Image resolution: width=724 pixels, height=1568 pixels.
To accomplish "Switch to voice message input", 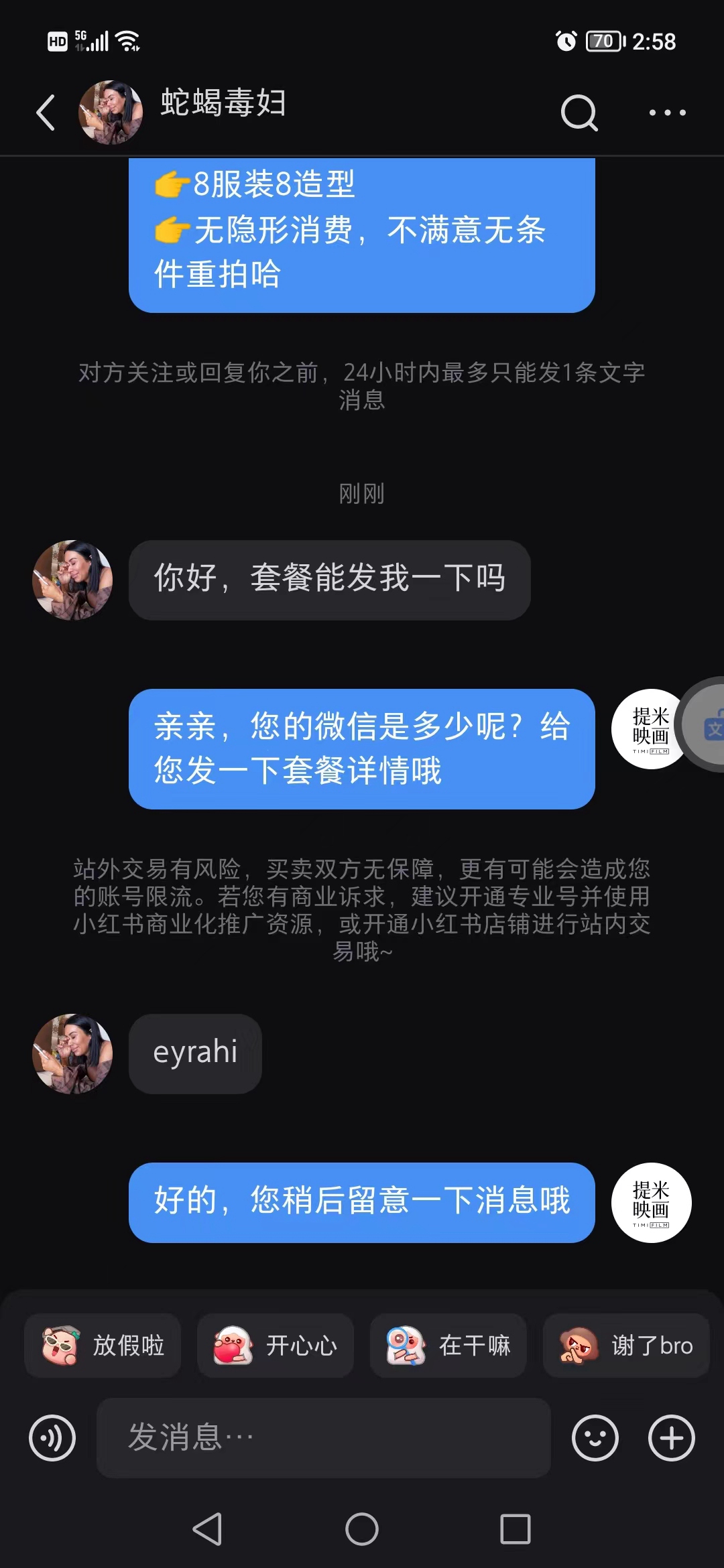I will tap(52, 1438).
